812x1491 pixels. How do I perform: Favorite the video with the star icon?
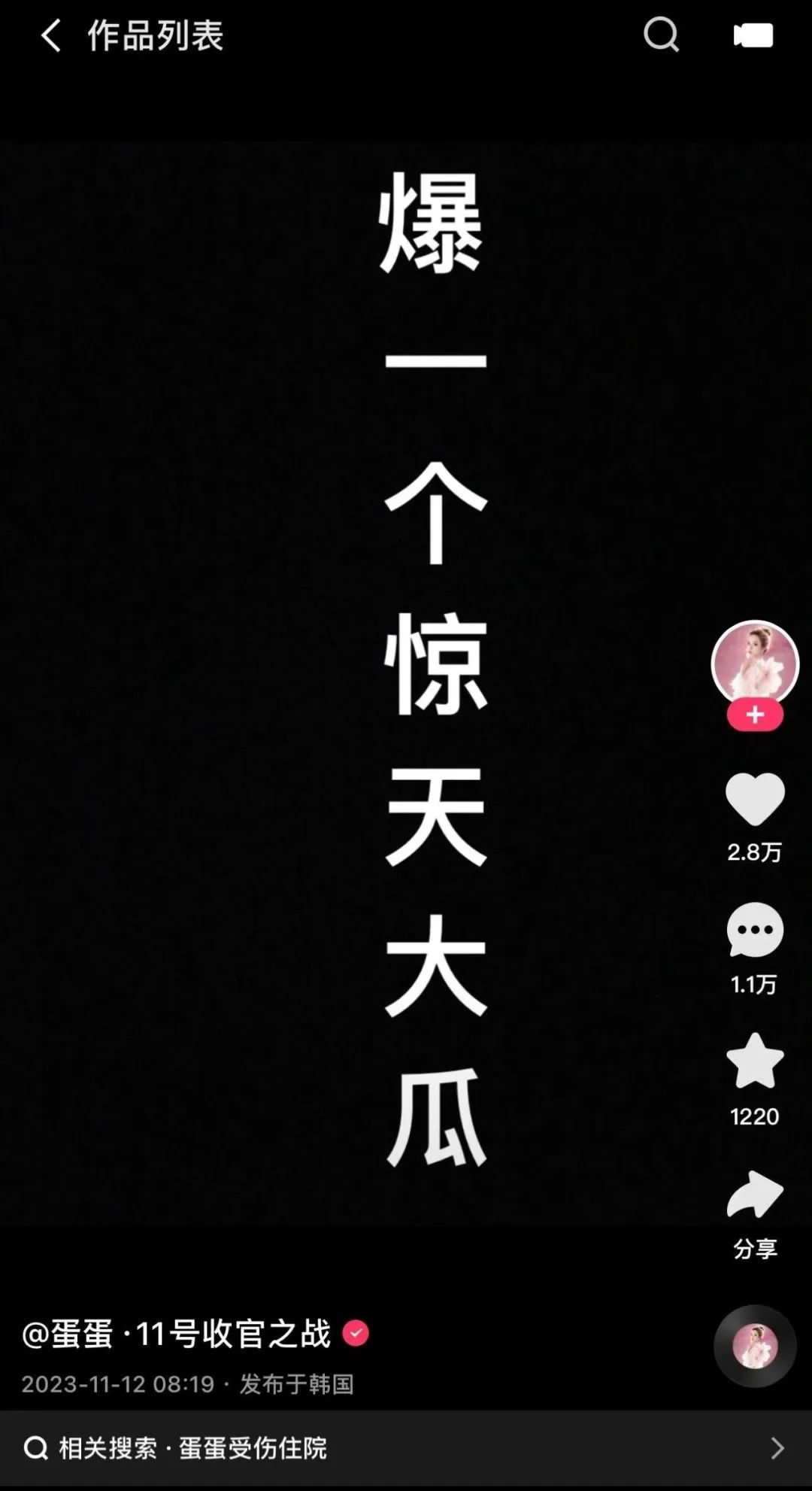755,1060
